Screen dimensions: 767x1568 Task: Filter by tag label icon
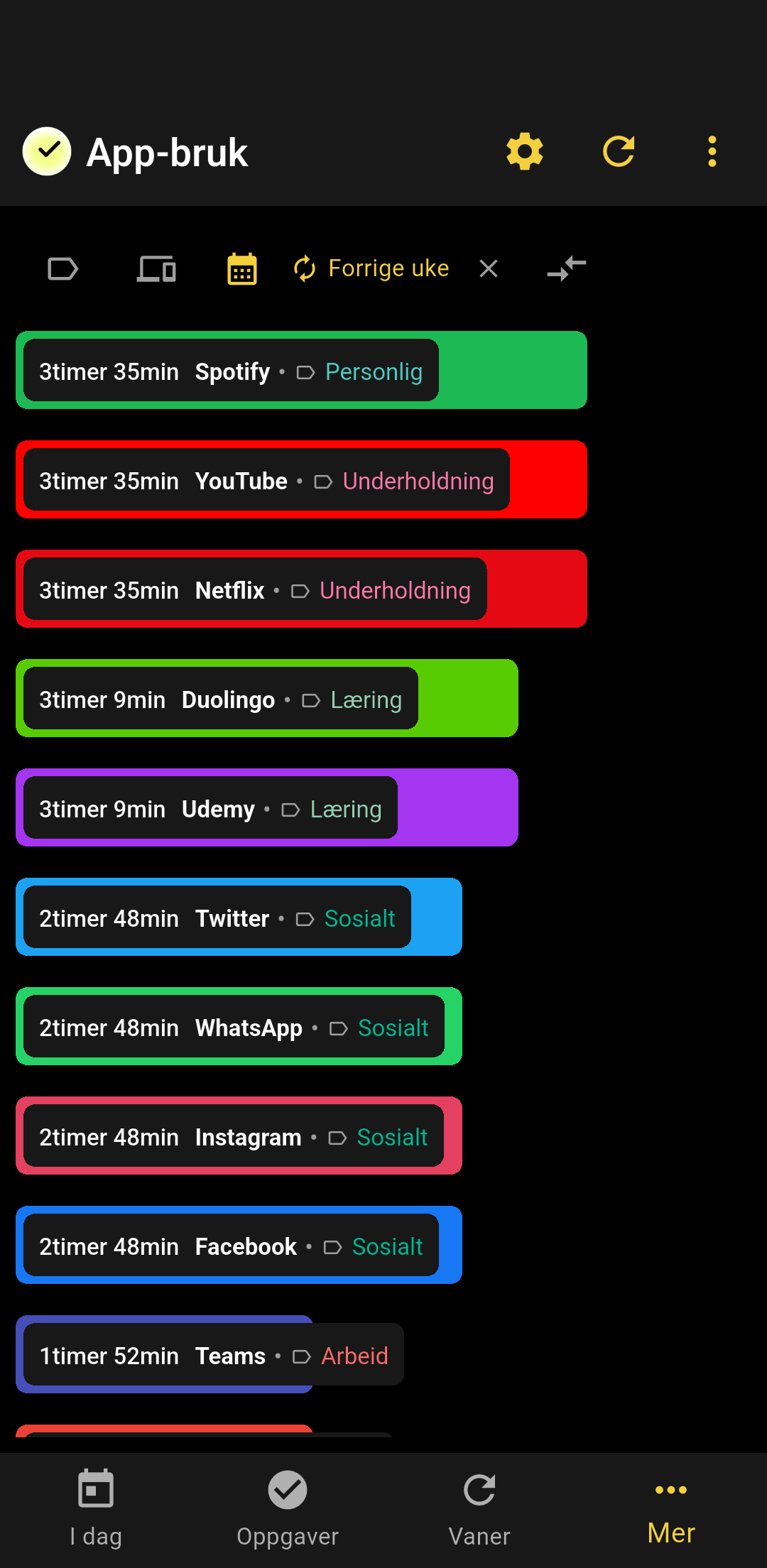[x=62, y=269]
